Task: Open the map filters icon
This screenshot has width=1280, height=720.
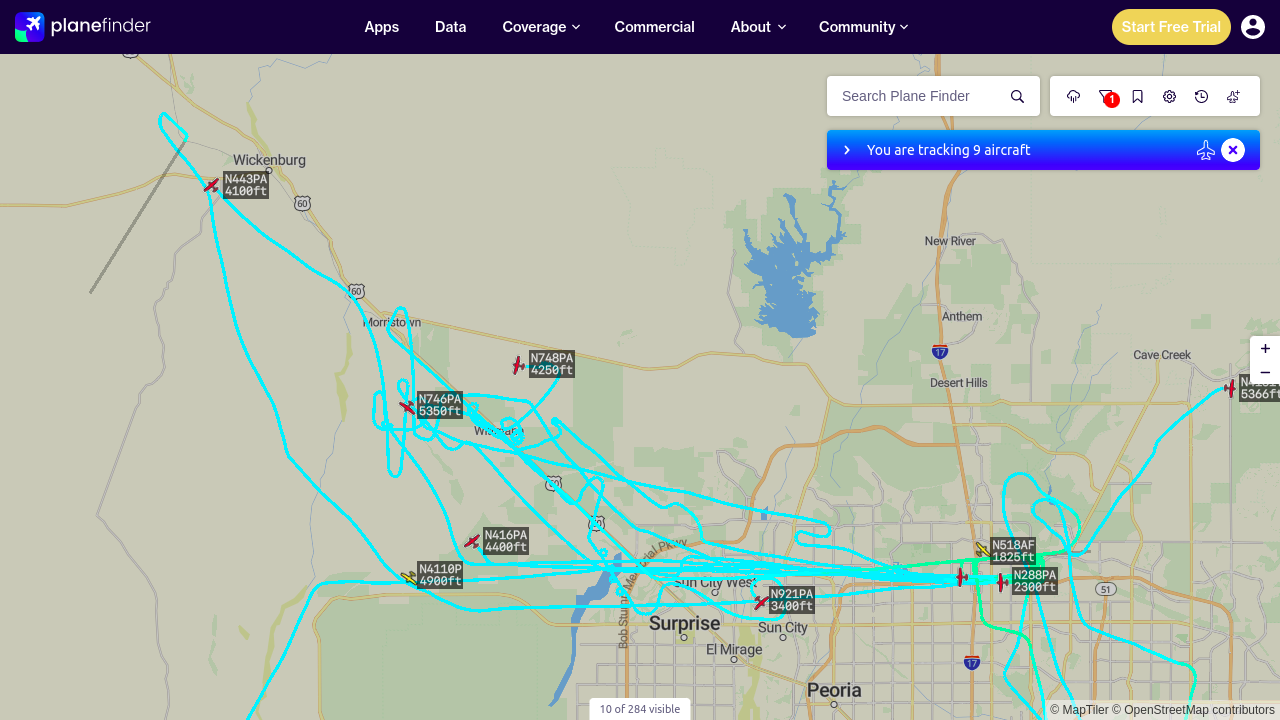Action: pyautogui.click(x=1106, y=96)
